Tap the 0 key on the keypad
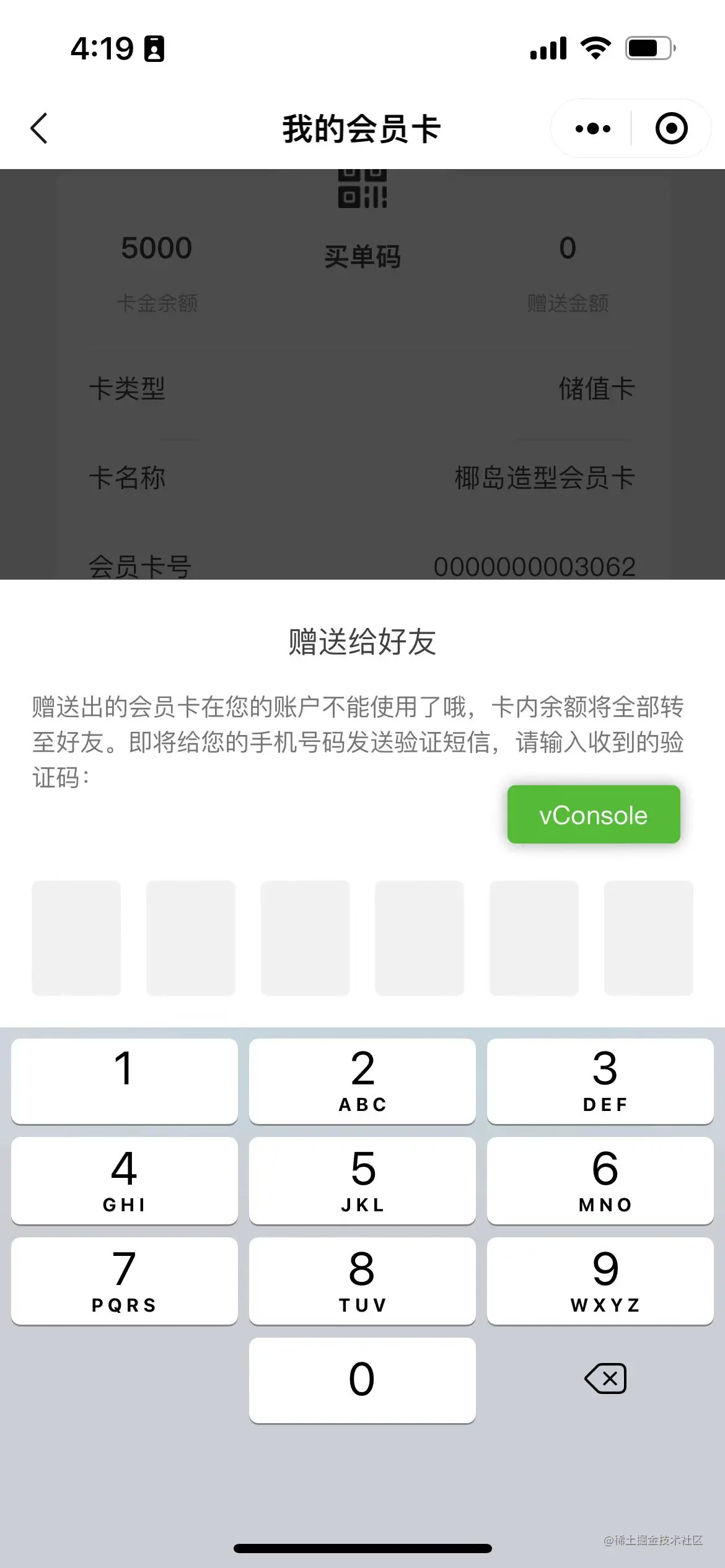Viewport: 725px width, 1568px height. tap(362, 1380)
